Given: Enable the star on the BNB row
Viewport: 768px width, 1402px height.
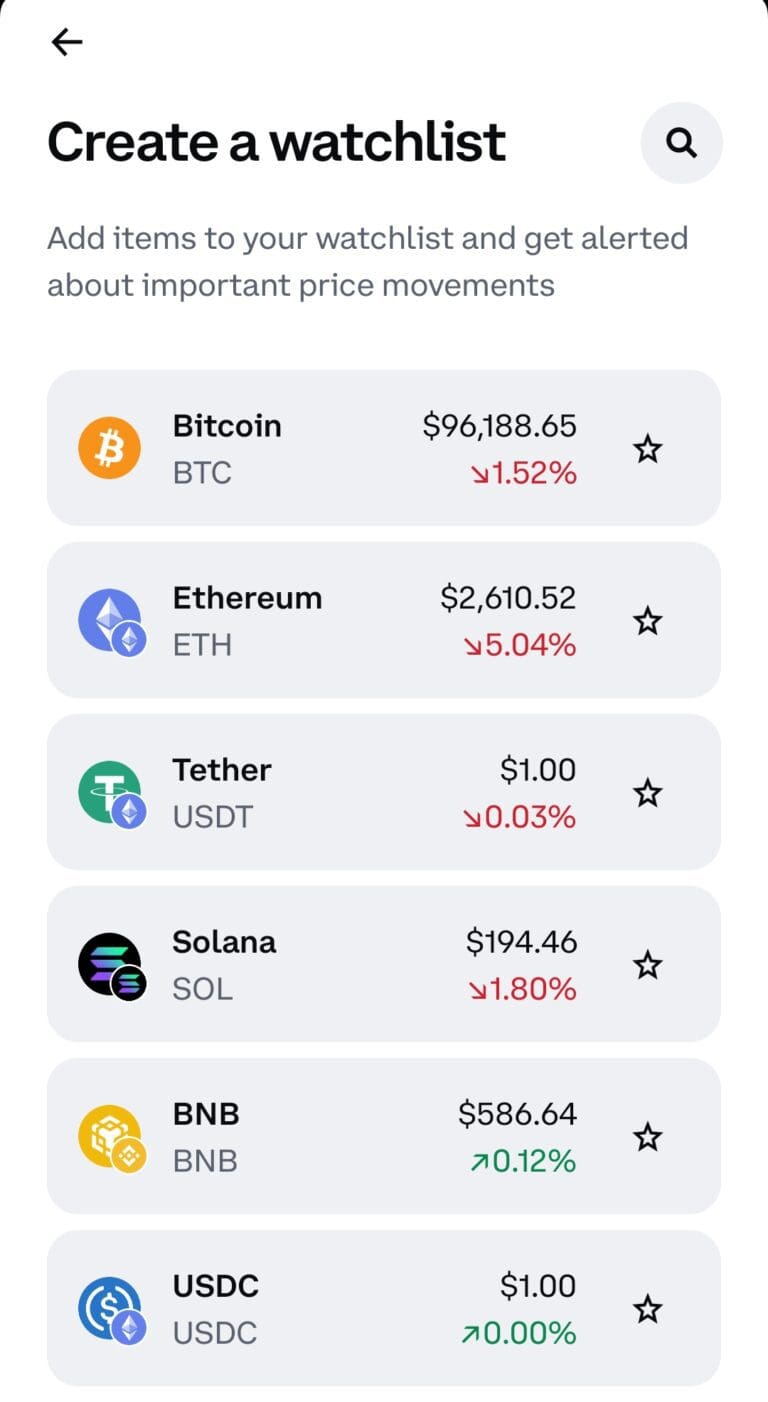Looking at the screenshot, I should pos(647,1137).
